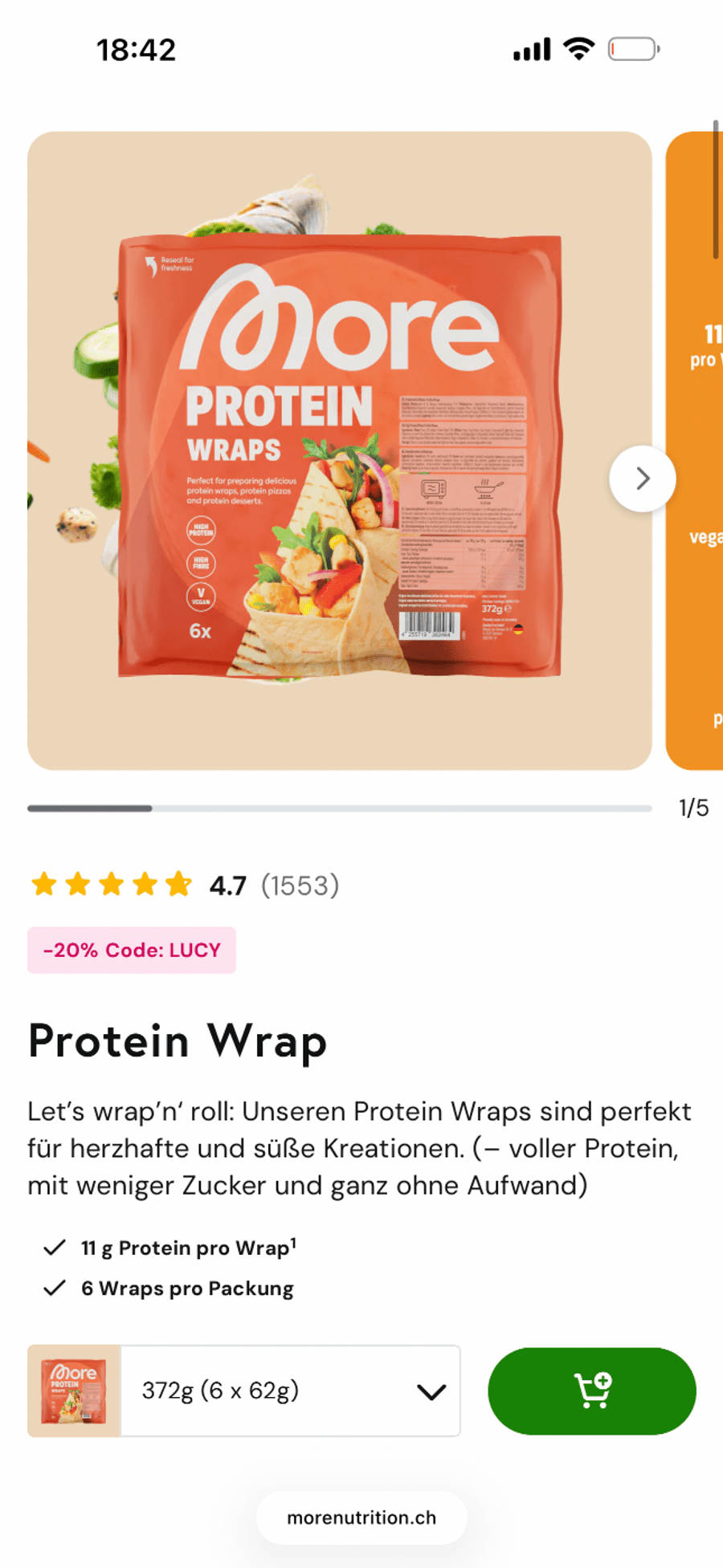The image size is (723, 1568).
Task: Open the 372g (6 x 62g) size dropdown
Action: click(290, 1391)
